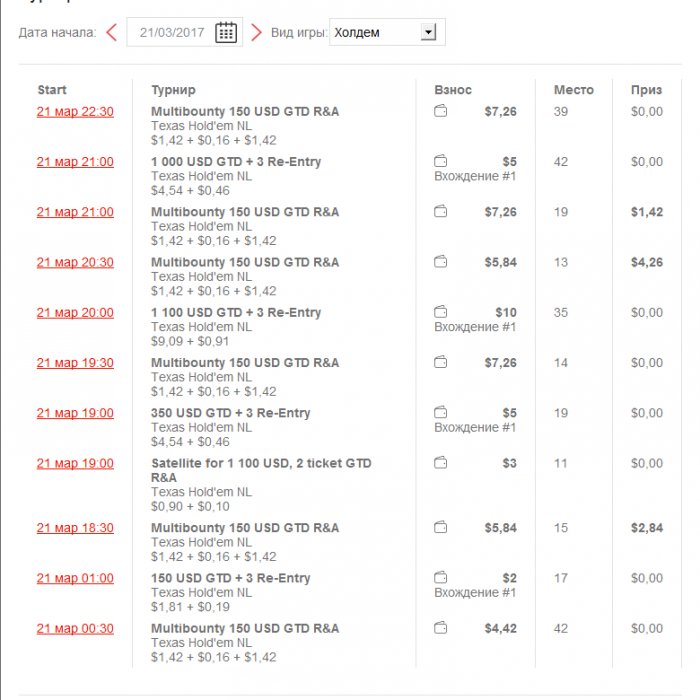Expand the Холдем game type dropdown
Screen dimensions: 700x700
429,32
